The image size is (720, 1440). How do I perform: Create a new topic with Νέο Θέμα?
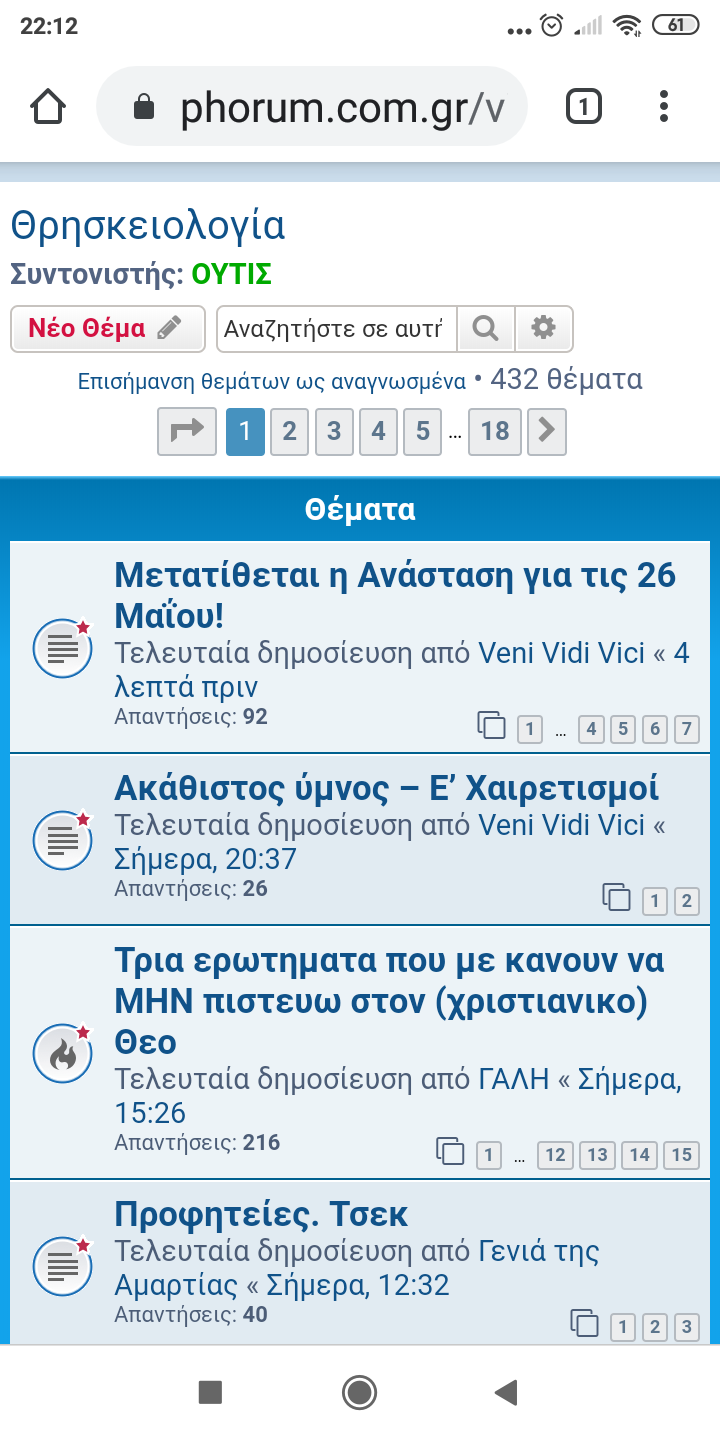click(x=107, y=329)
